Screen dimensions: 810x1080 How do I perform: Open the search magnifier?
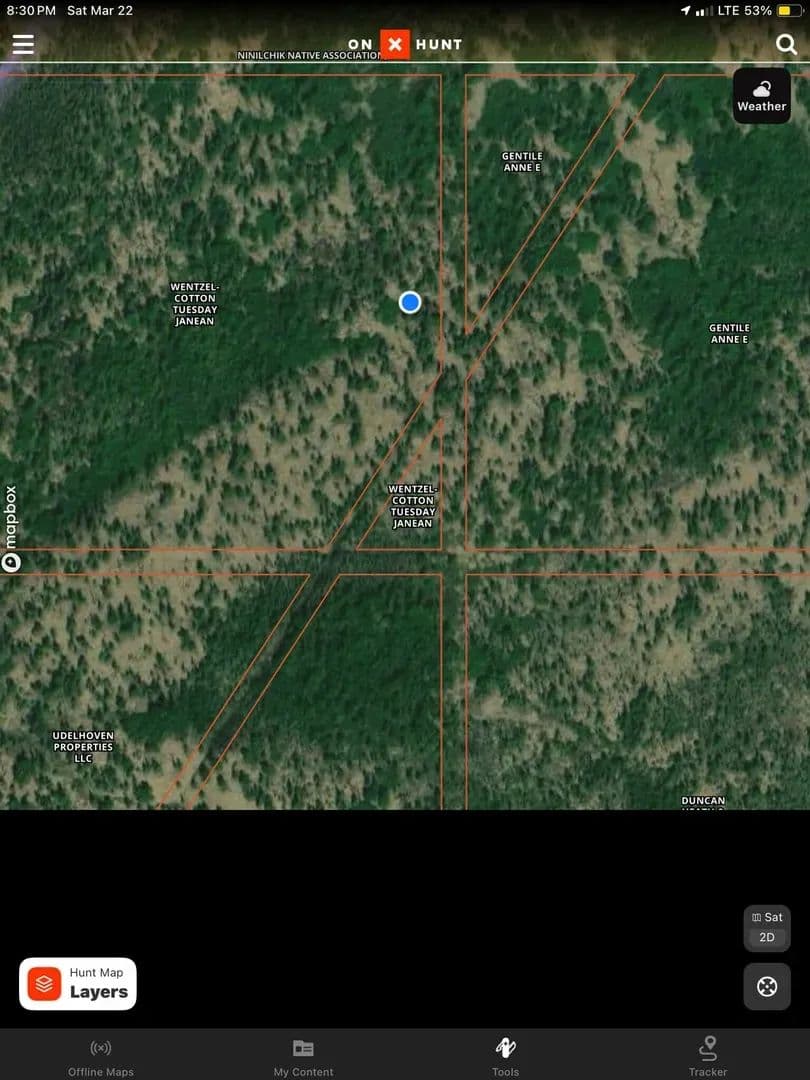[786, 44]
